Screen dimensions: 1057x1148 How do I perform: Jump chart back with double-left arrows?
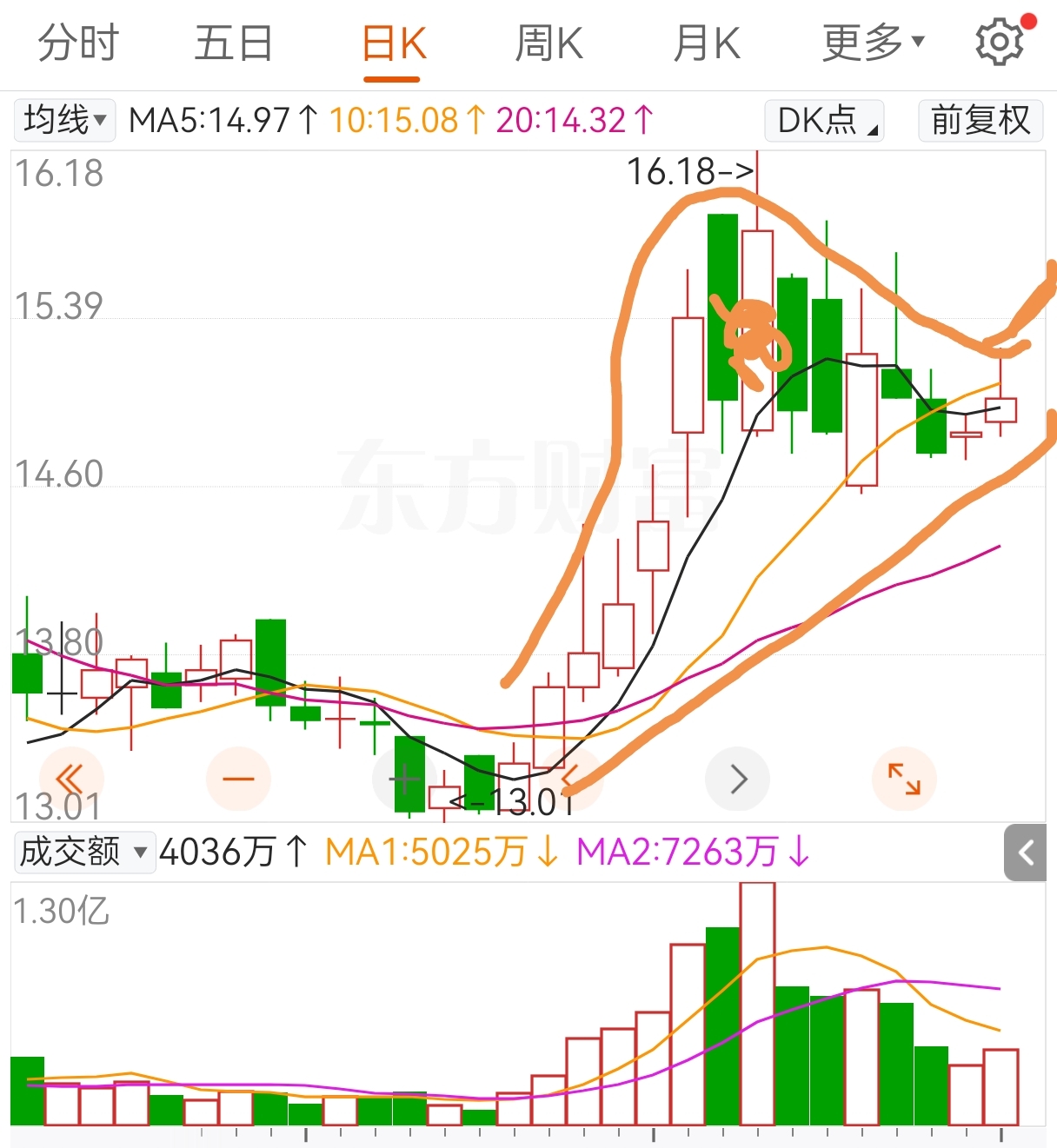click(x=71, y=779)
